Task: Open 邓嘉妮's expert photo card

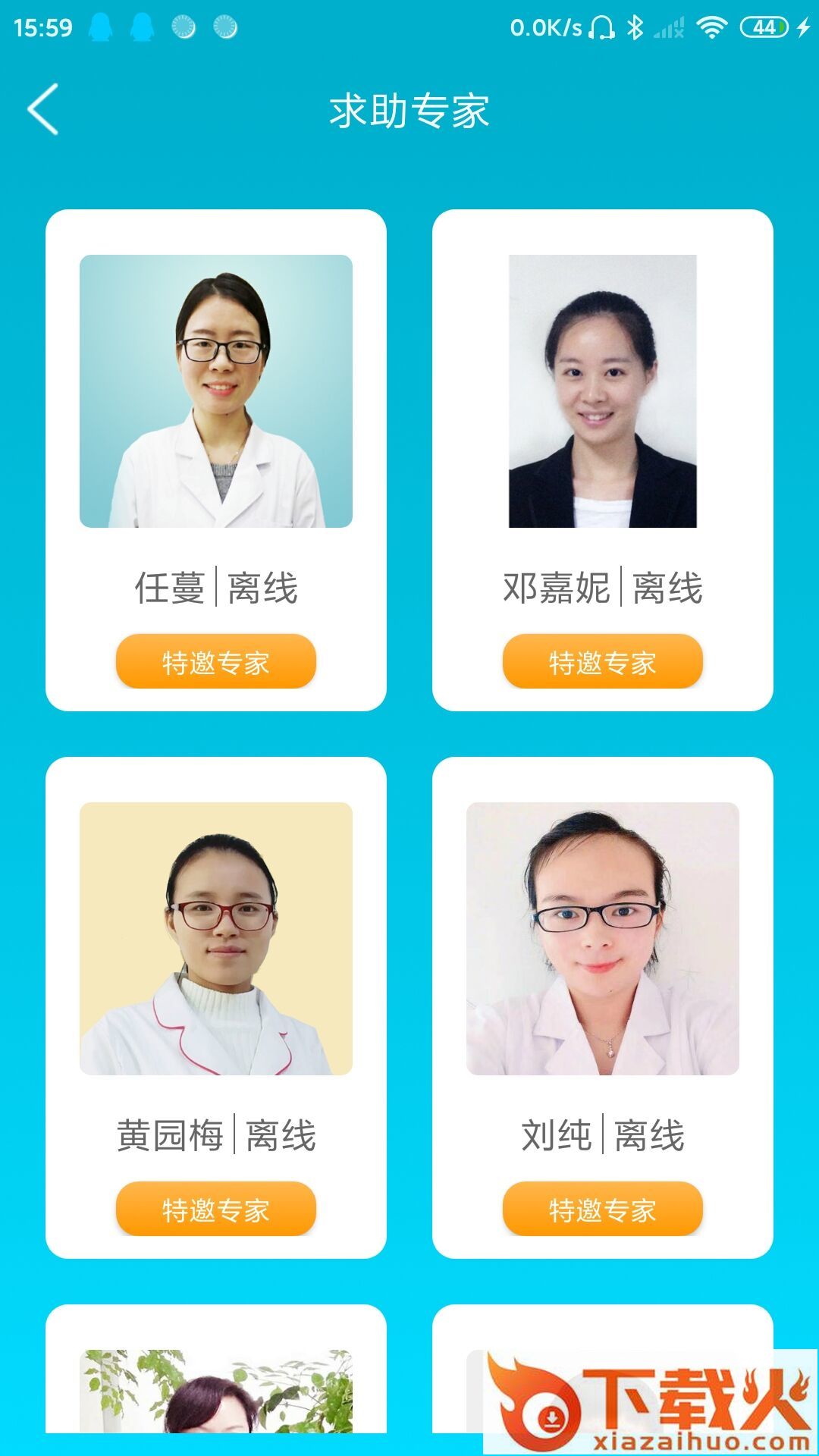Action: click(x=603, y=391)
